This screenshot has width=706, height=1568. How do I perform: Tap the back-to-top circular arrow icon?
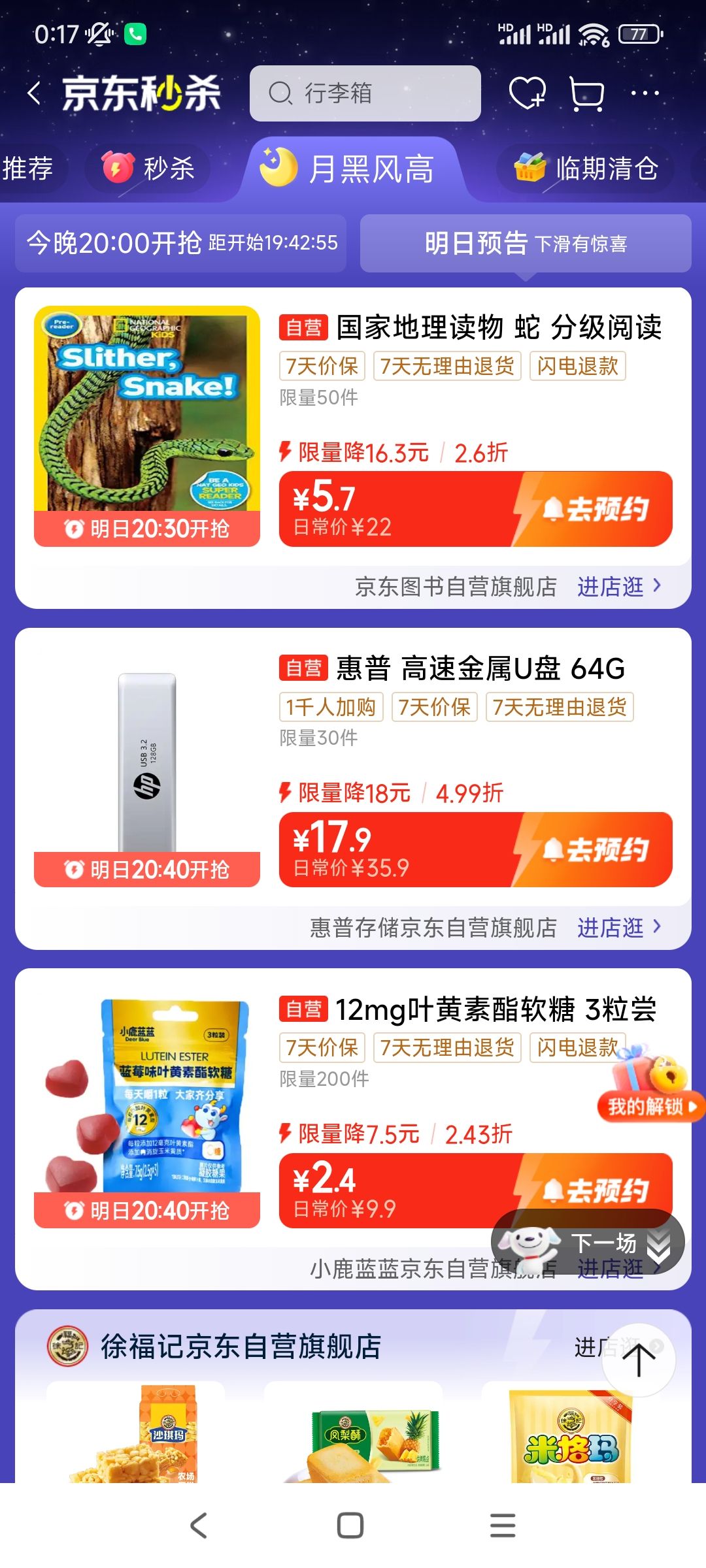coord(639,1359)
